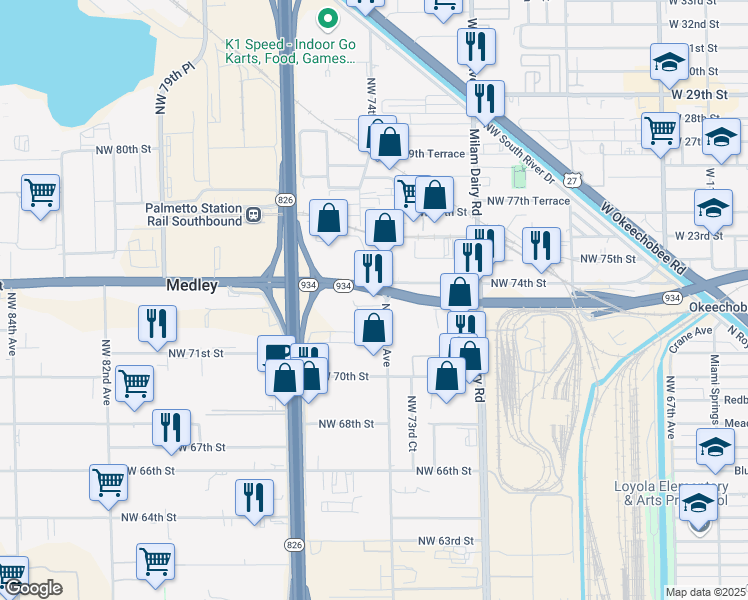Open the restaurant marker at NW South River Dr
The height and width of the screenshot is (600, 748).
485,103
